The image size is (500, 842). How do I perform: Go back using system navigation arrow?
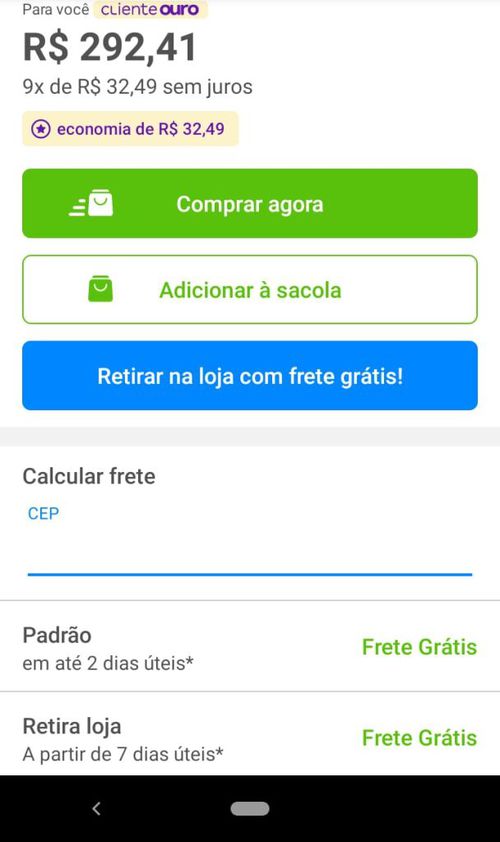[97, 808]
